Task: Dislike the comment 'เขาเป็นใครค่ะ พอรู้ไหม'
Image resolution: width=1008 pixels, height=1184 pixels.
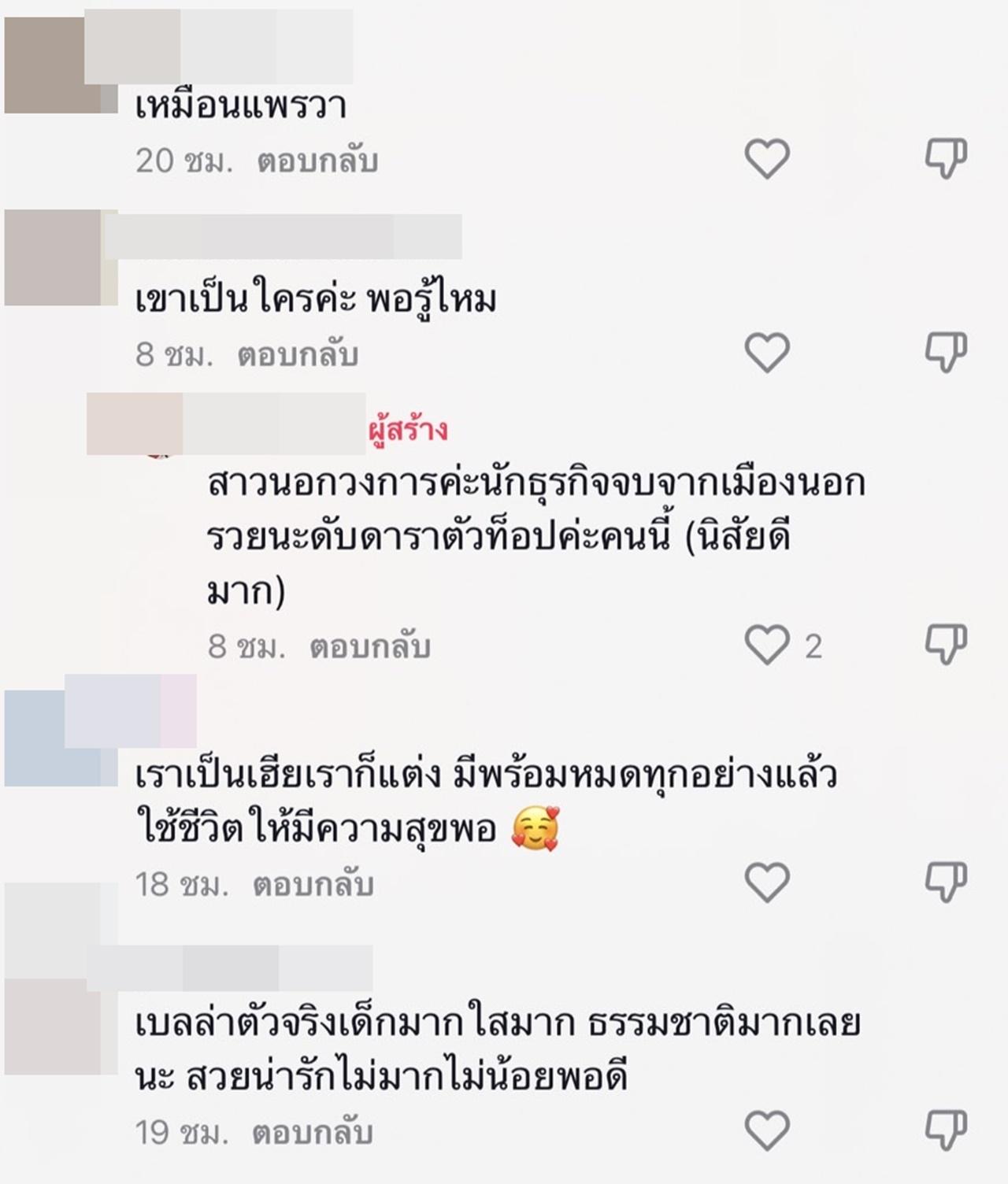Action: tap(945, 352)
